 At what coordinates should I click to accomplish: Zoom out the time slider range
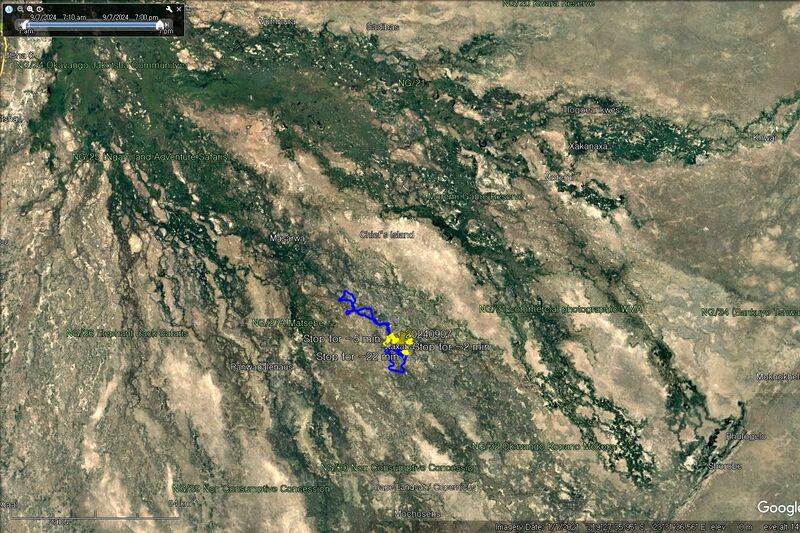20,9
